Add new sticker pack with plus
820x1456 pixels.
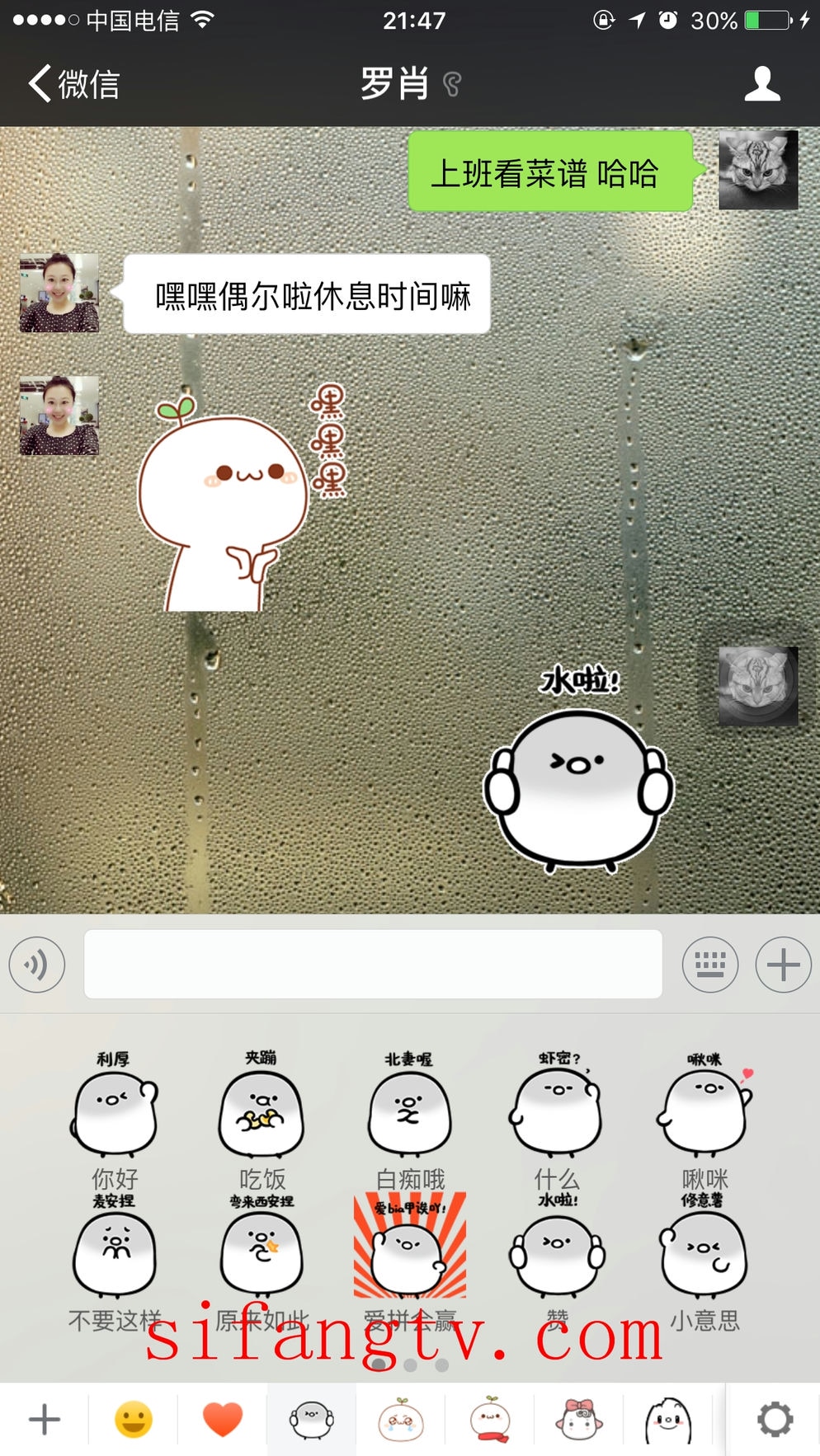(x=45, y=1420)
